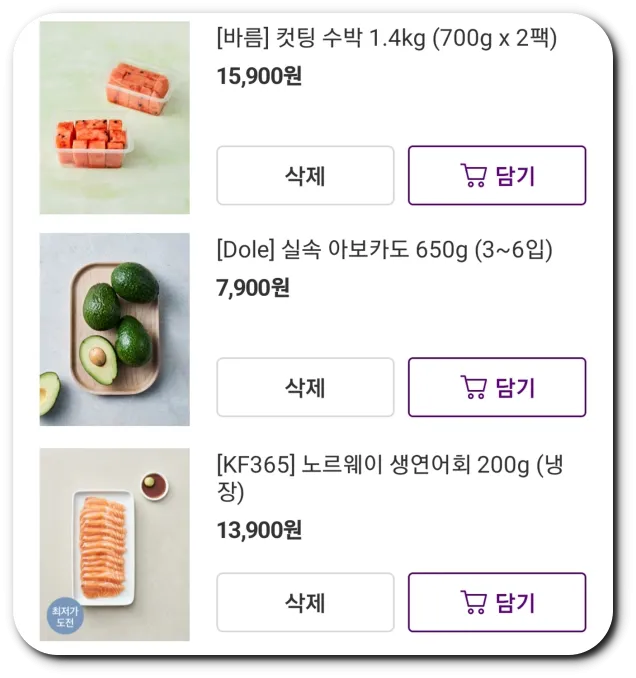Add KF365 노르웨이 생연어회 to cart

(x=496, y=602)
